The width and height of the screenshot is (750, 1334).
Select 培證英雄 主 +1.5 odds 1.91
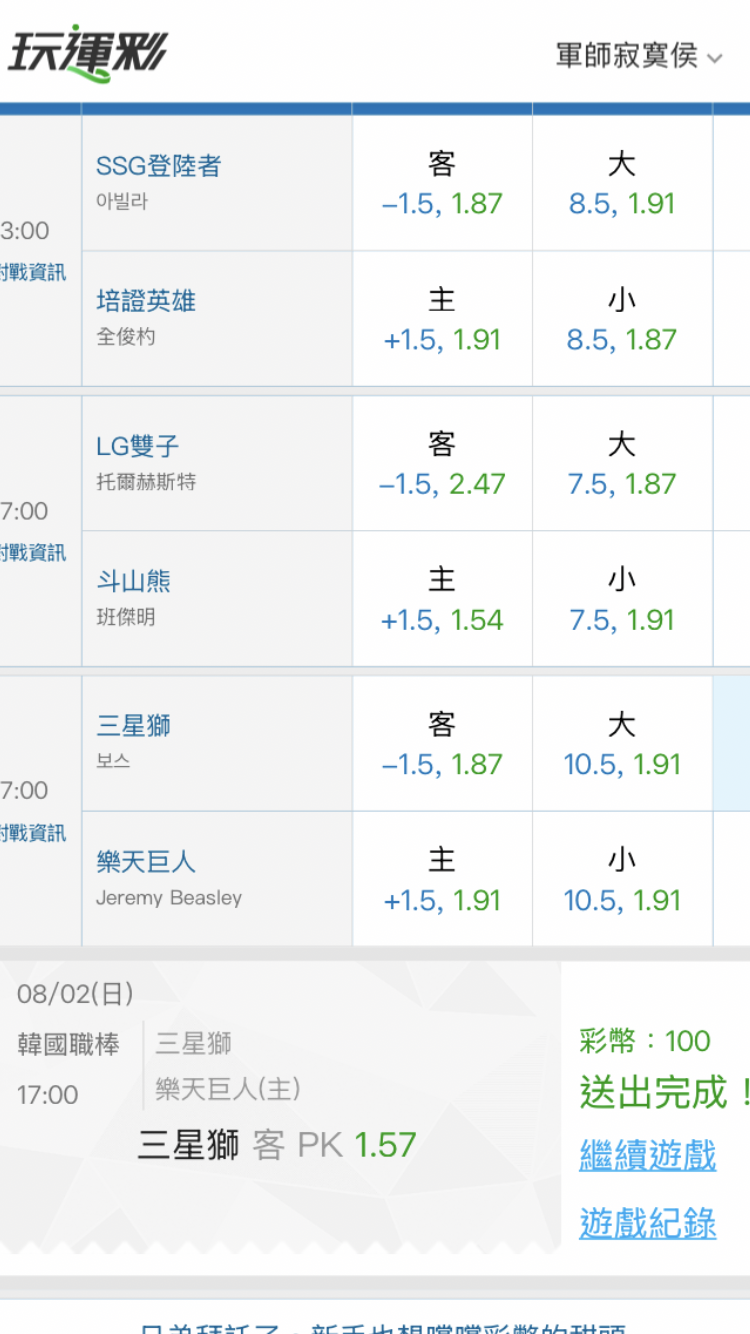[x=442, y=318]
